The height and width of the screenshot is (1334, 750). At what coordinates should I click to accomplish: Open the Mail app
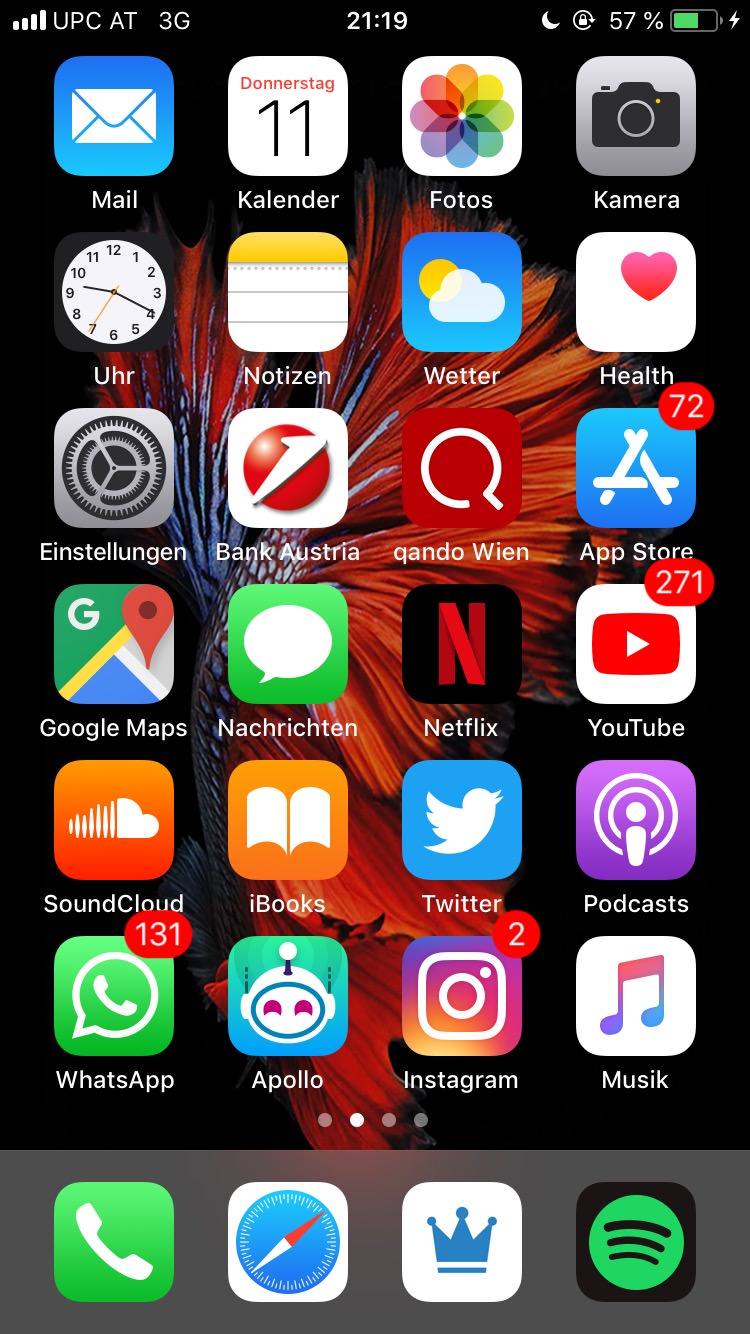coord(114,116)
